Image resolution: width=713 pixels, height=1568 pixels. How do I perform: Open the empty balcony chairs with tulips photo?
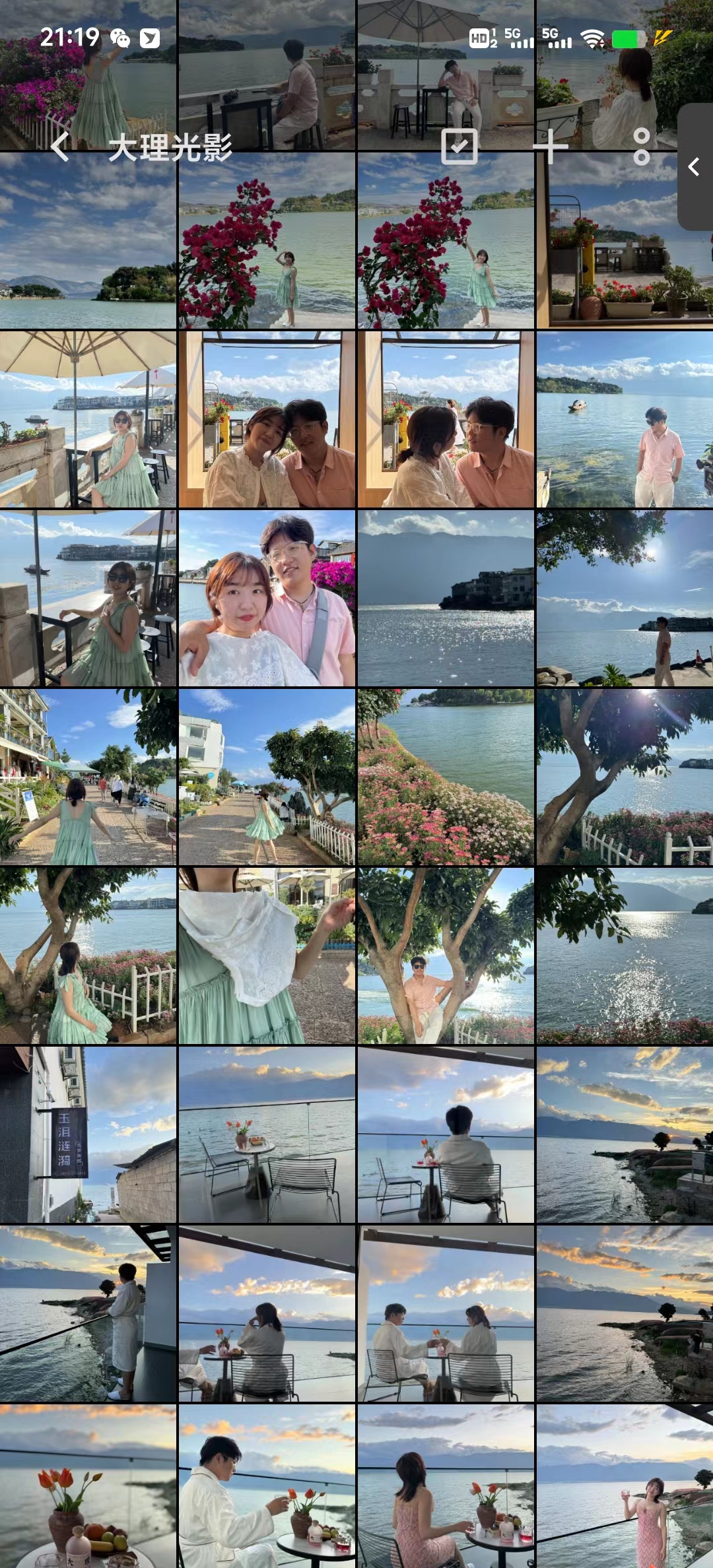click(x=267, y=1134)
